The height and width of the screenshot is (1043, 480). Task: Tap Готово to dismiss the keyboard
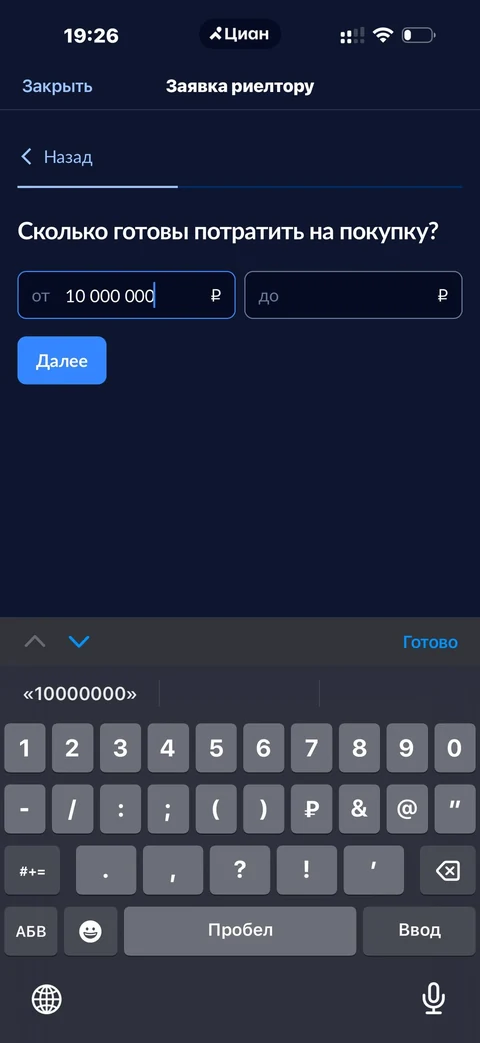click(x=430, y=642)
